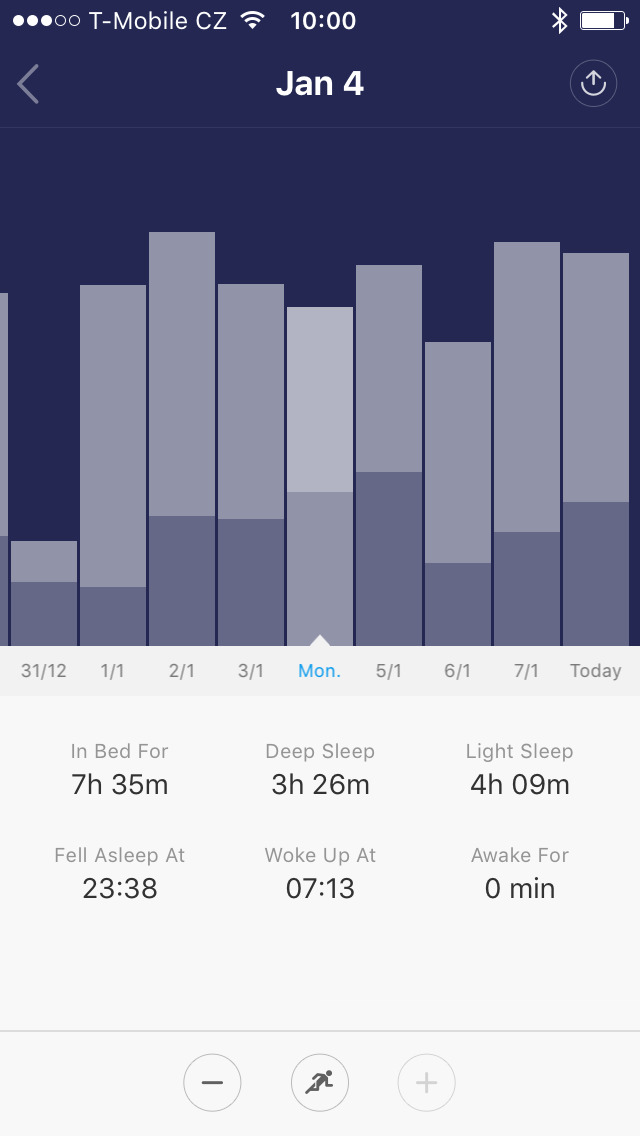This screenshot has width=640, height=1136.
Task: Share the Jan 4 sleep report
Action: 593,83
